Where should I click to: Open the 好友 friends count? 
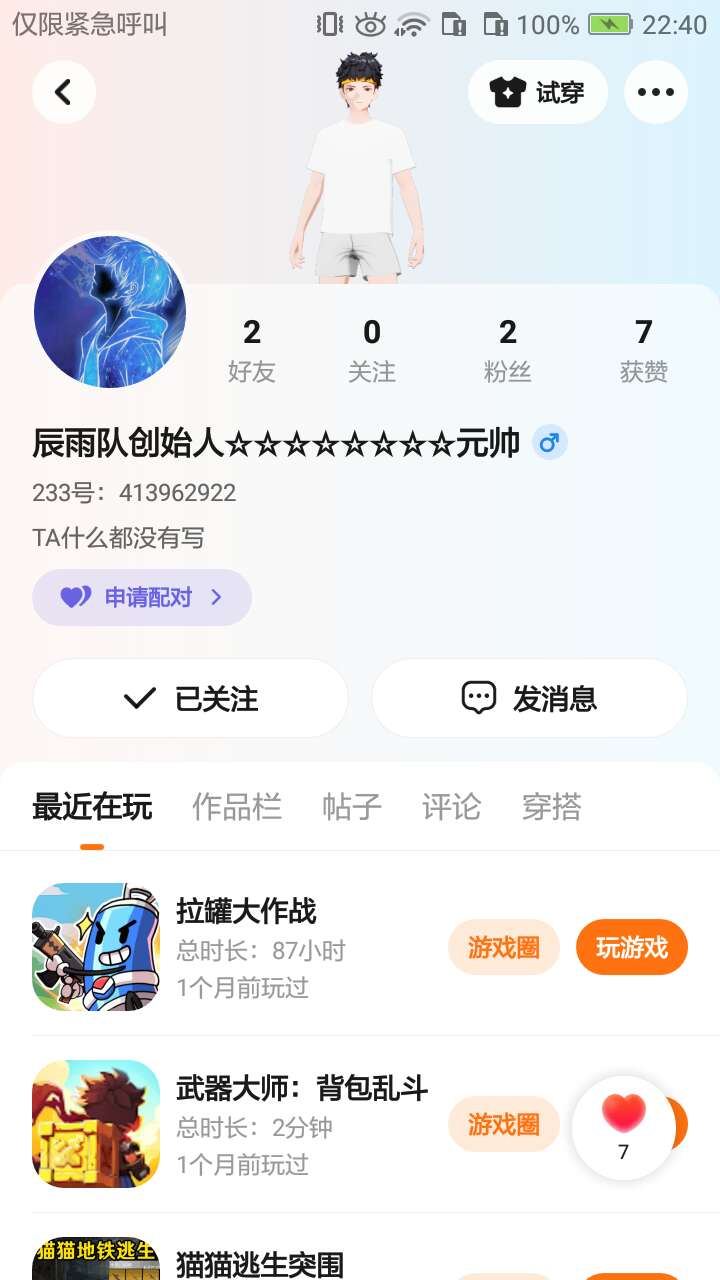(x=252, y=350)
